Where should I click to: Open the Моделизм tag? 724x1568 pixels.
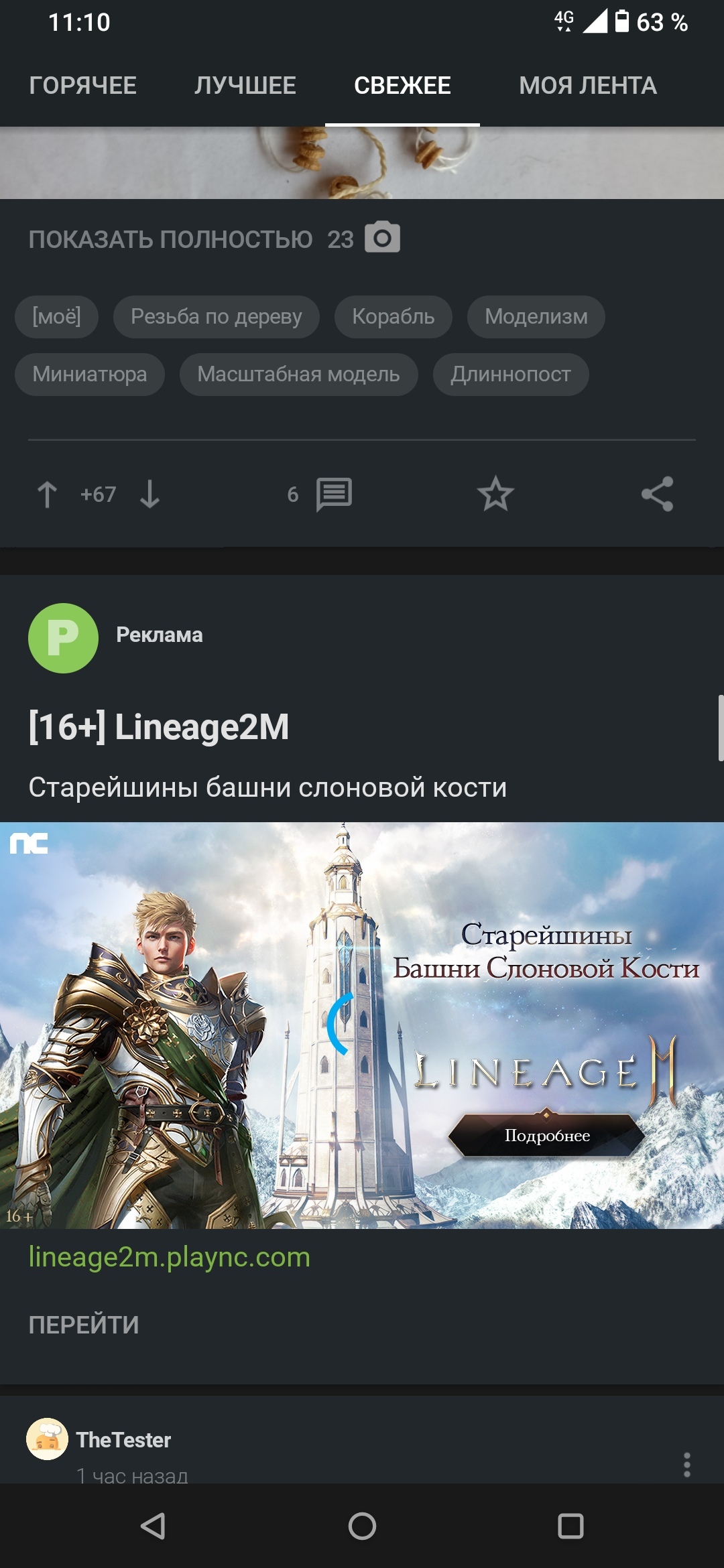(x=536, y=316)
